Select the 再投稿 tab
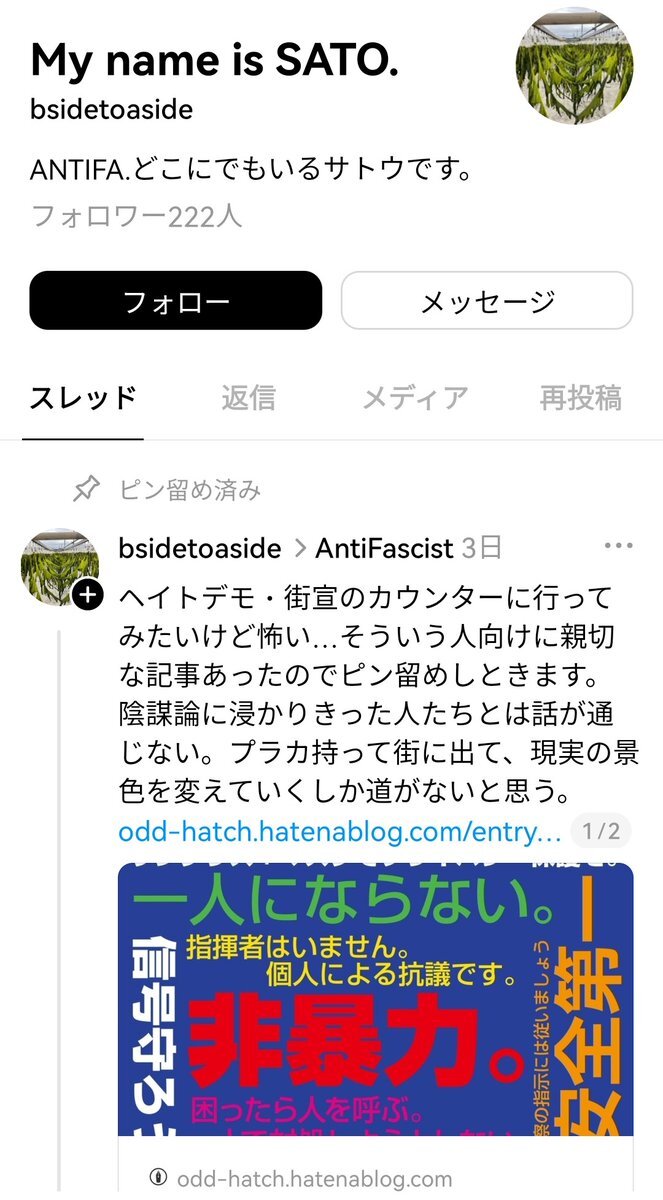Viewport: 663px width, 1200px height. (580, 398)
